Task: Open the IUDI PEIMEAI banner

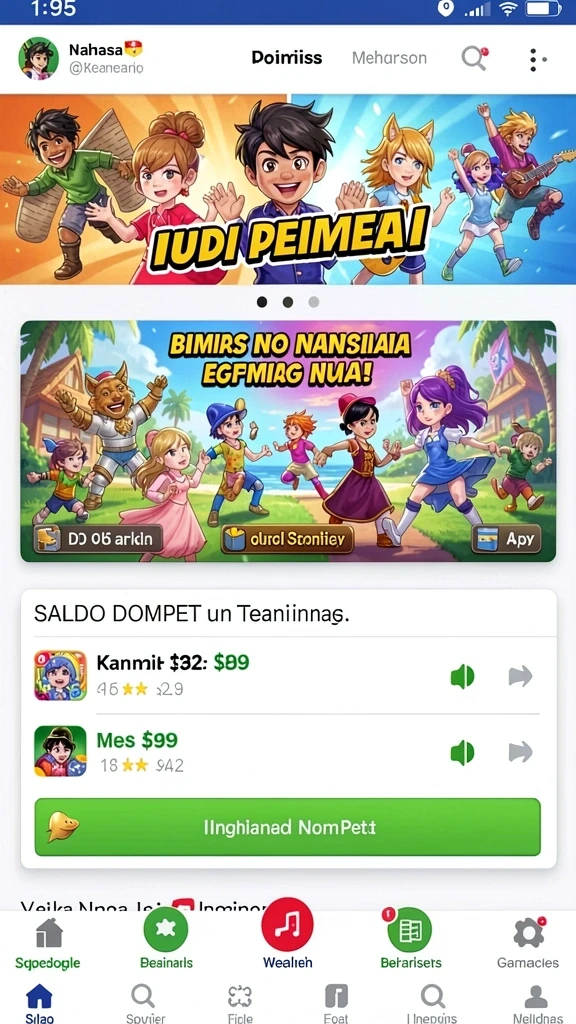Action: pos(288,189)
